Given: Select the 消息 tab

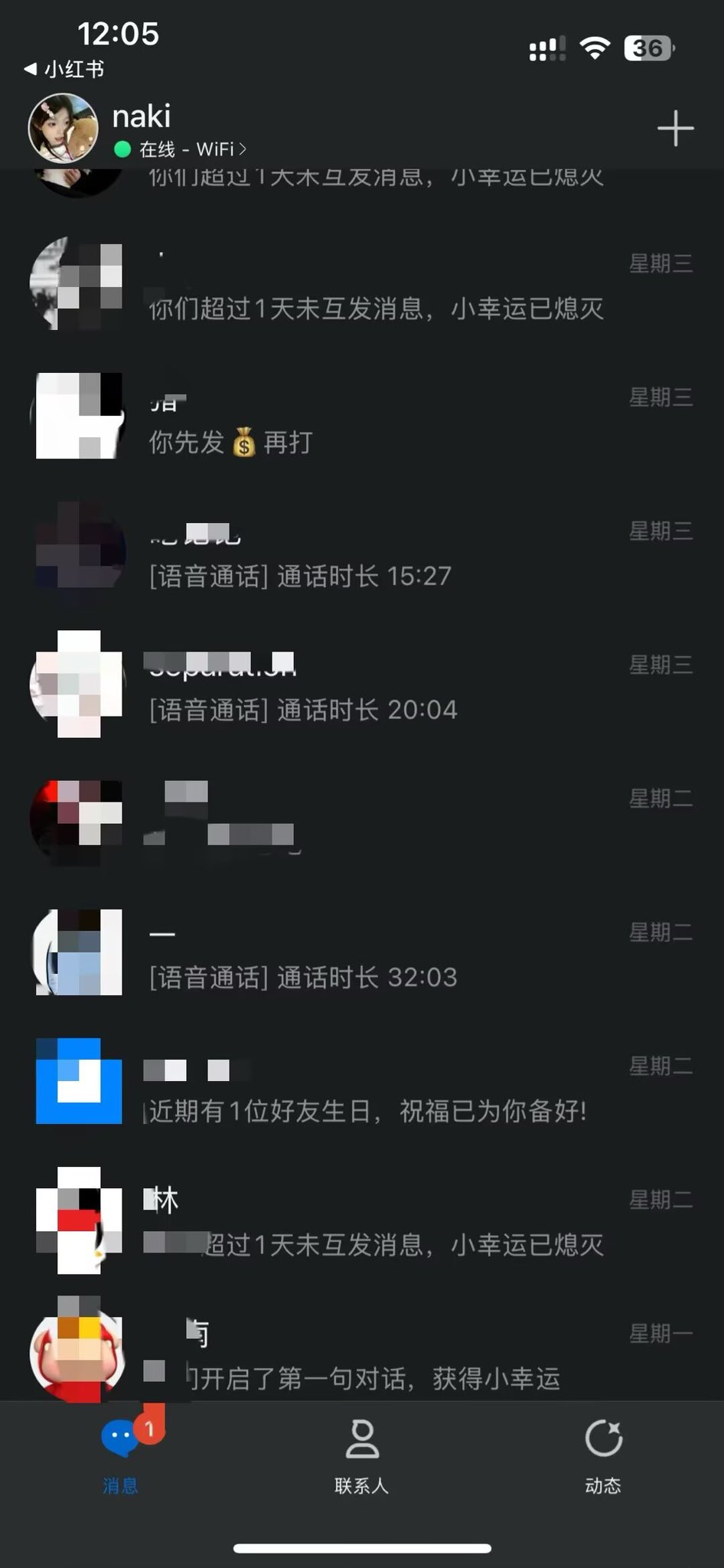Looking at the screenshot, I should tap(121, 1457).
